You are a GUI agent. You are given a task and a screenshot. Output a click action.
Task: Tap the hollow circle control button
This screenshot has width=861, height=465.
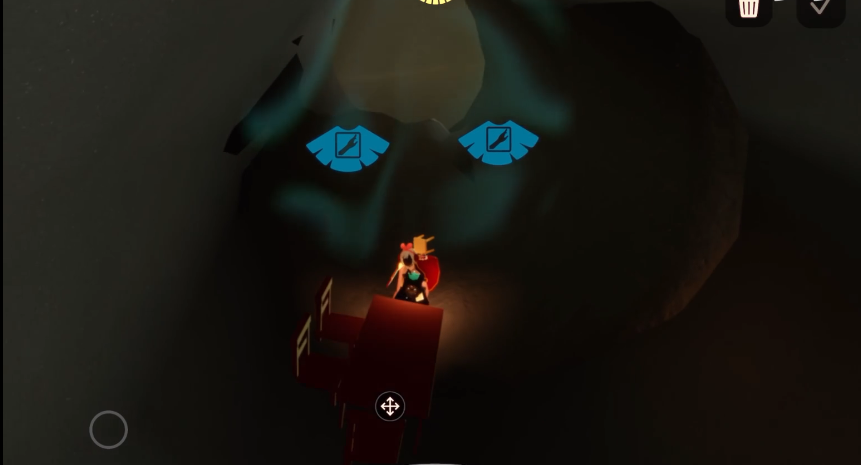[109, 430]
